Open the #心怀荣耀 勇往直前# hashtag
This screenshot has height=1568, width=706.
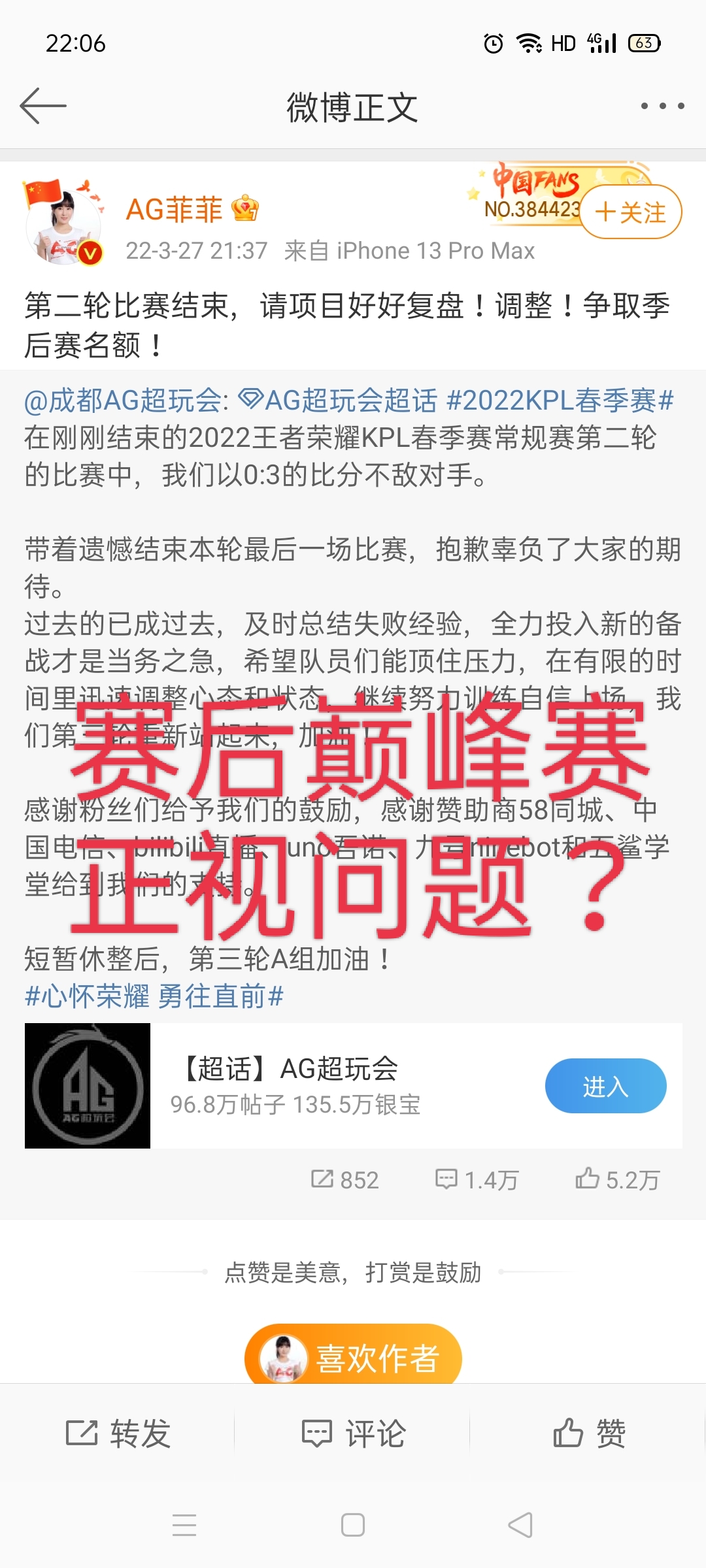tap(154, 997)
